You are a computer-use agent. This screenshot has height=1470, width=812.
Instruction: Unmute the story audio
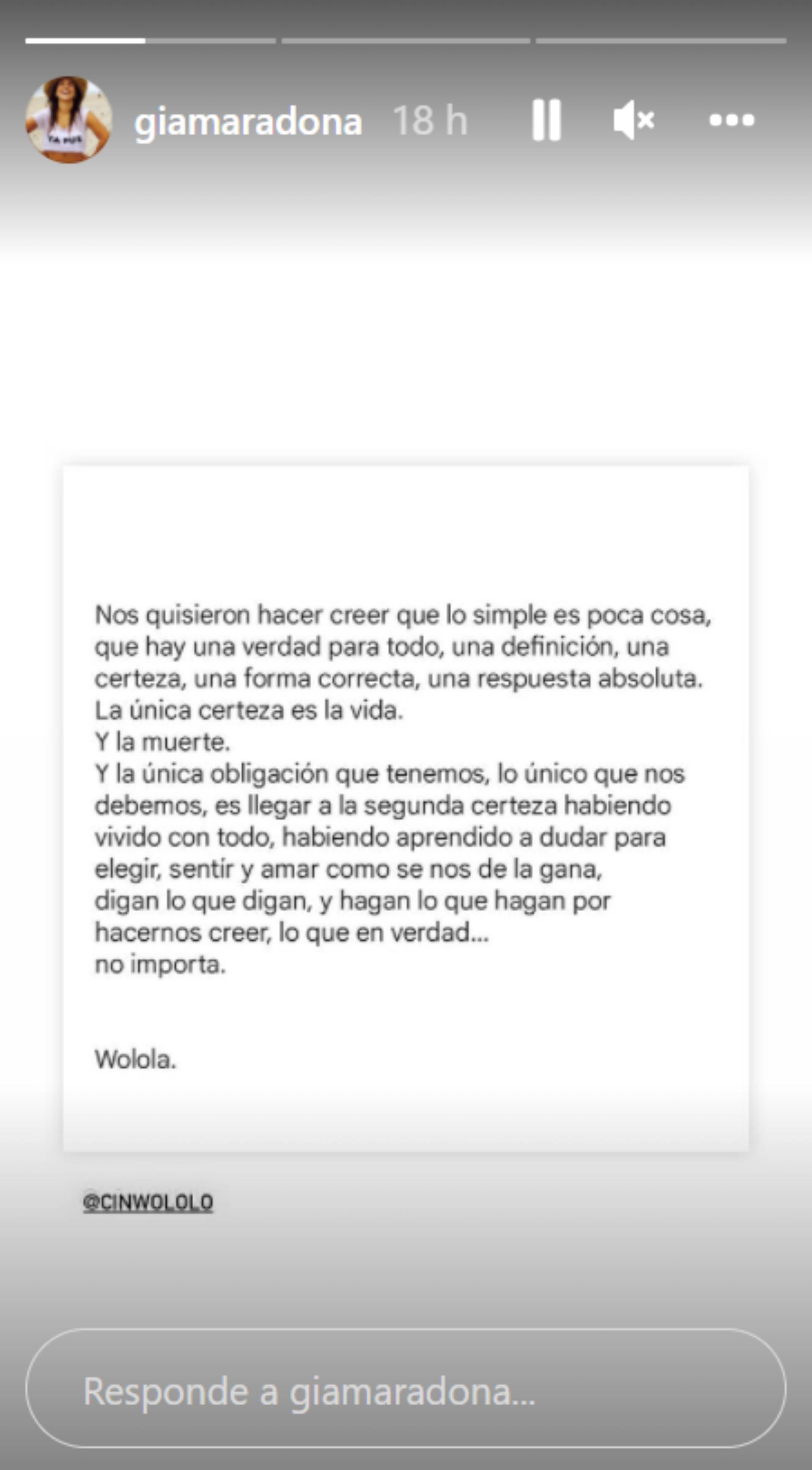[634, 120]
